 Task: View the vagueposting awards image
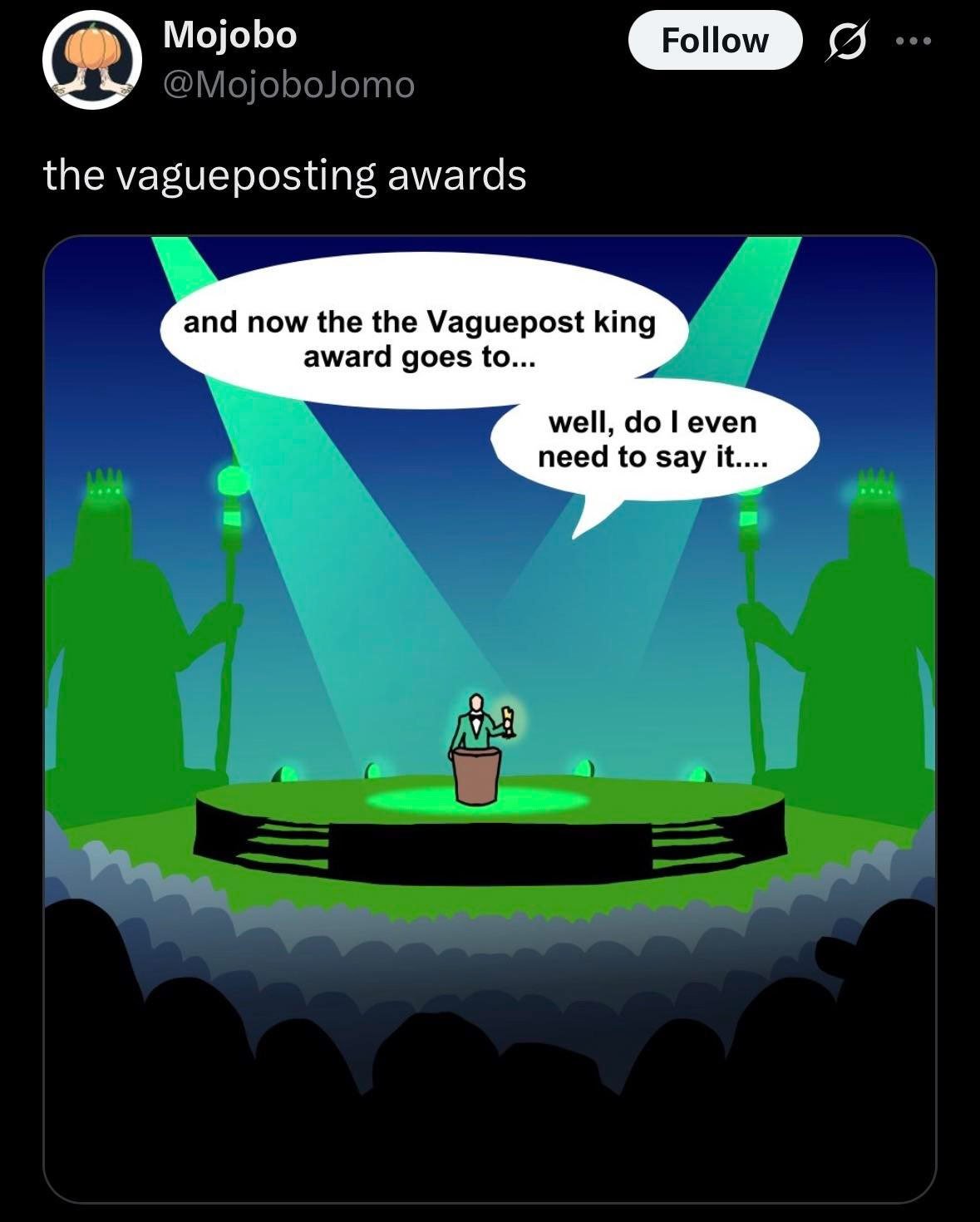(490, 719)
